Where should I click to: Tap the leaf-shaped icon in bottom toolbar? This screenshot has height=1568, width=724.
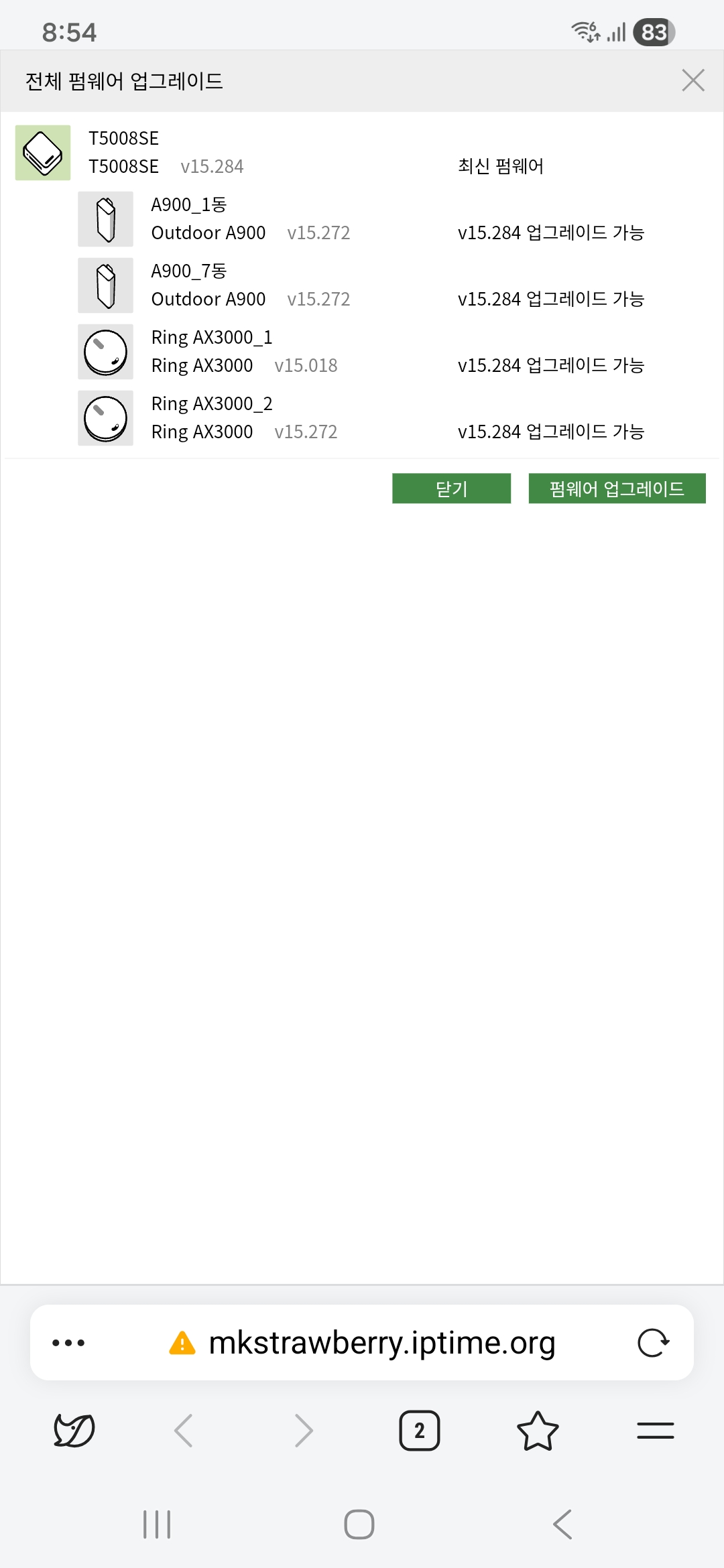click(74, 1431)
